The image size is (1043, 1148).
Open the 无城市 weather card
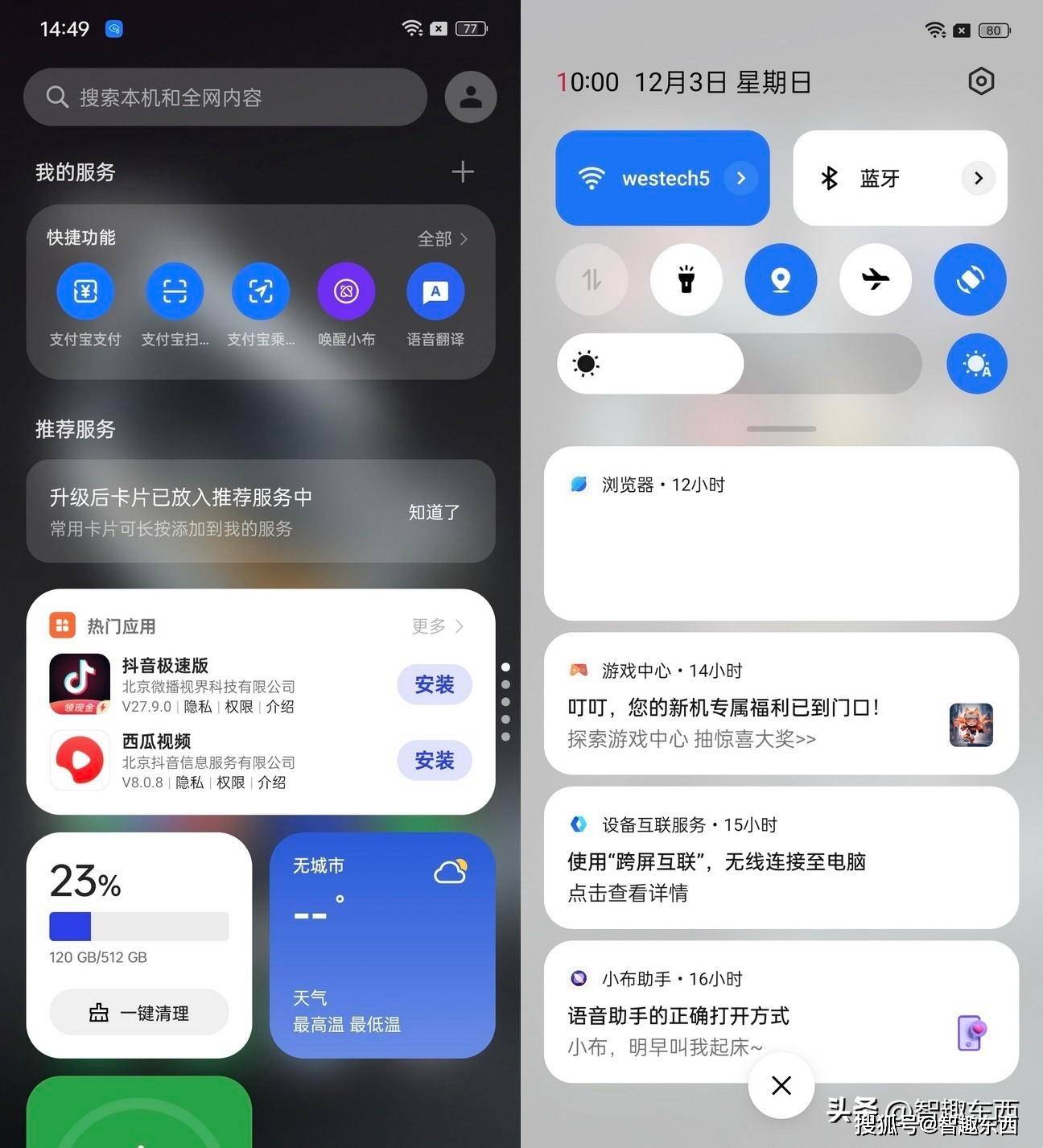coord(382,944)
